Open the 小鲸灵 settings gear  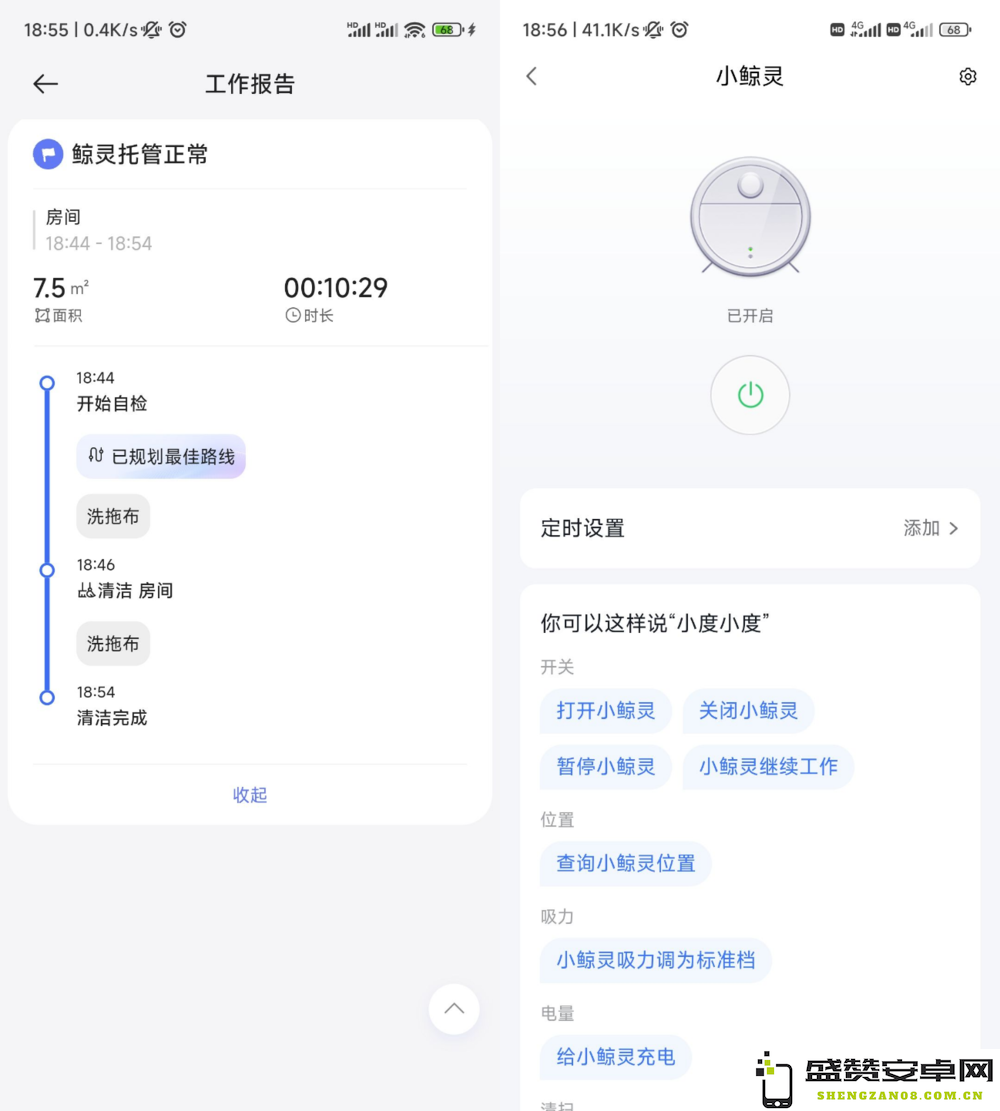pyautogui.click(x=967, y=77)
